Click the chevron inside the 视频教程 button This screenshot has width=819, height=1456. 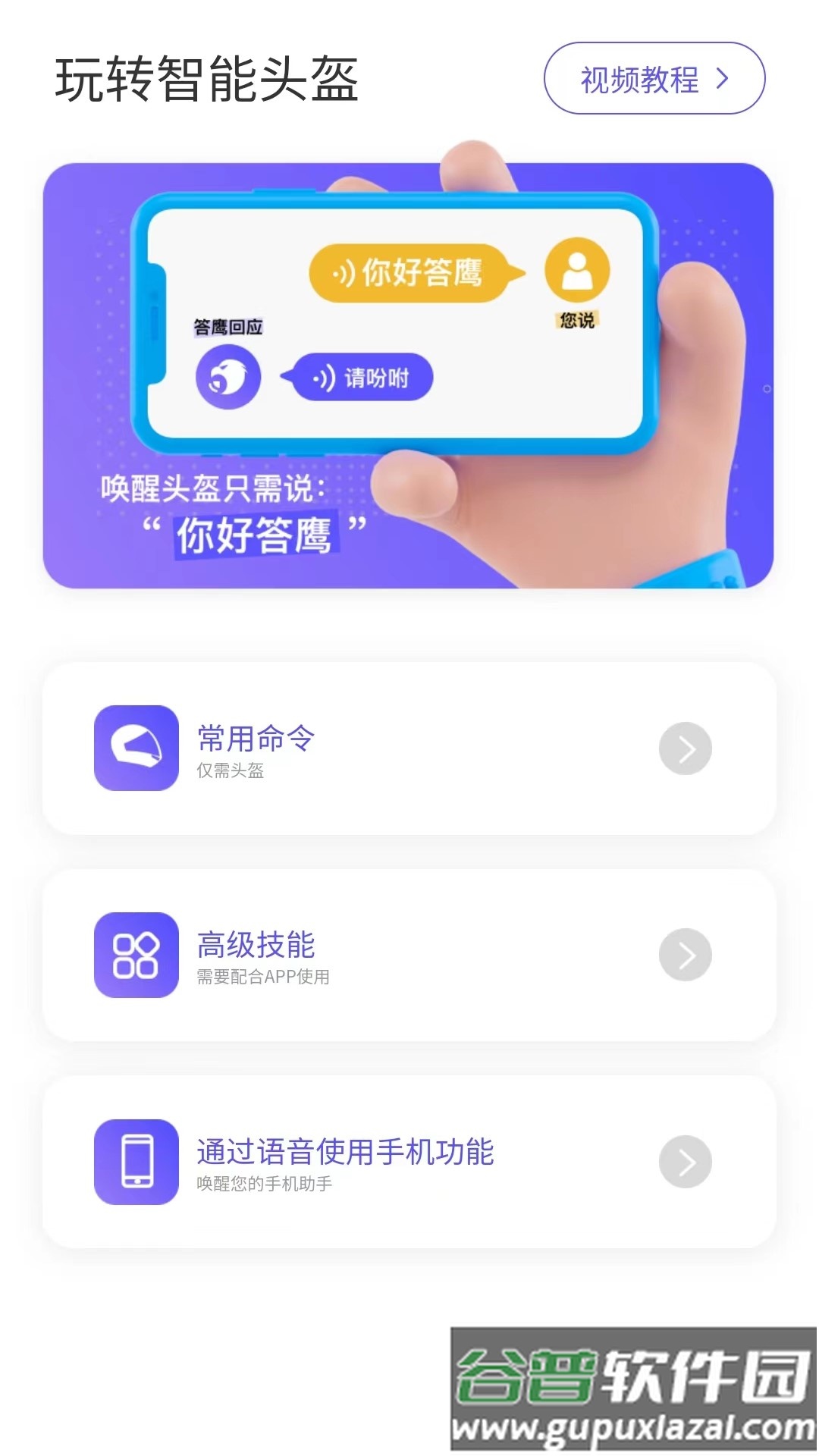724,79
